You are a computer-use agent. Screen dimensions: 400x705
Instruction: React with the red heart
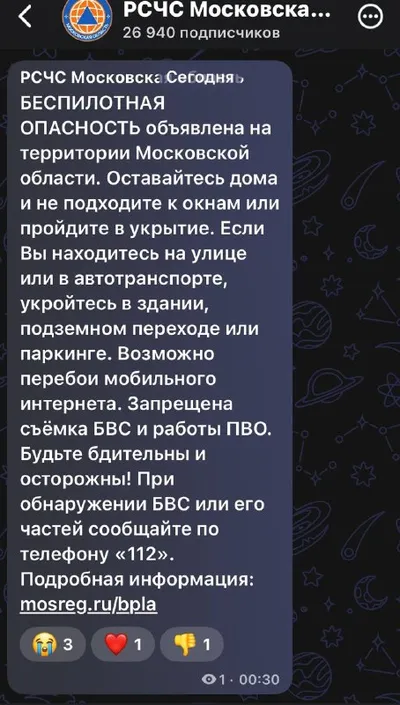(x=123, y=645)
